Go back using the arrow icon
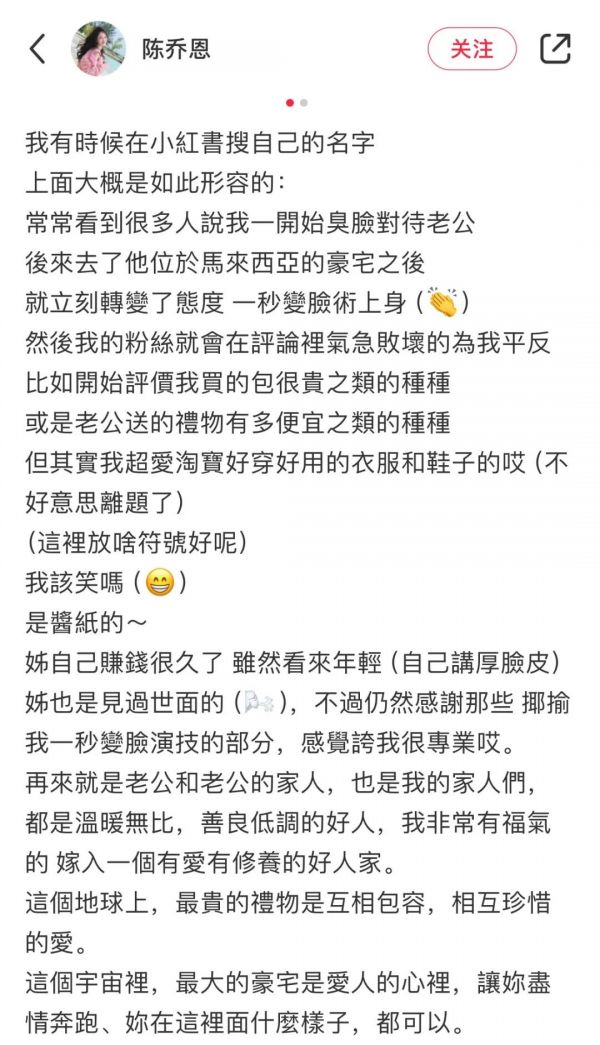The image size is (600, 1045). pos(37,48)
